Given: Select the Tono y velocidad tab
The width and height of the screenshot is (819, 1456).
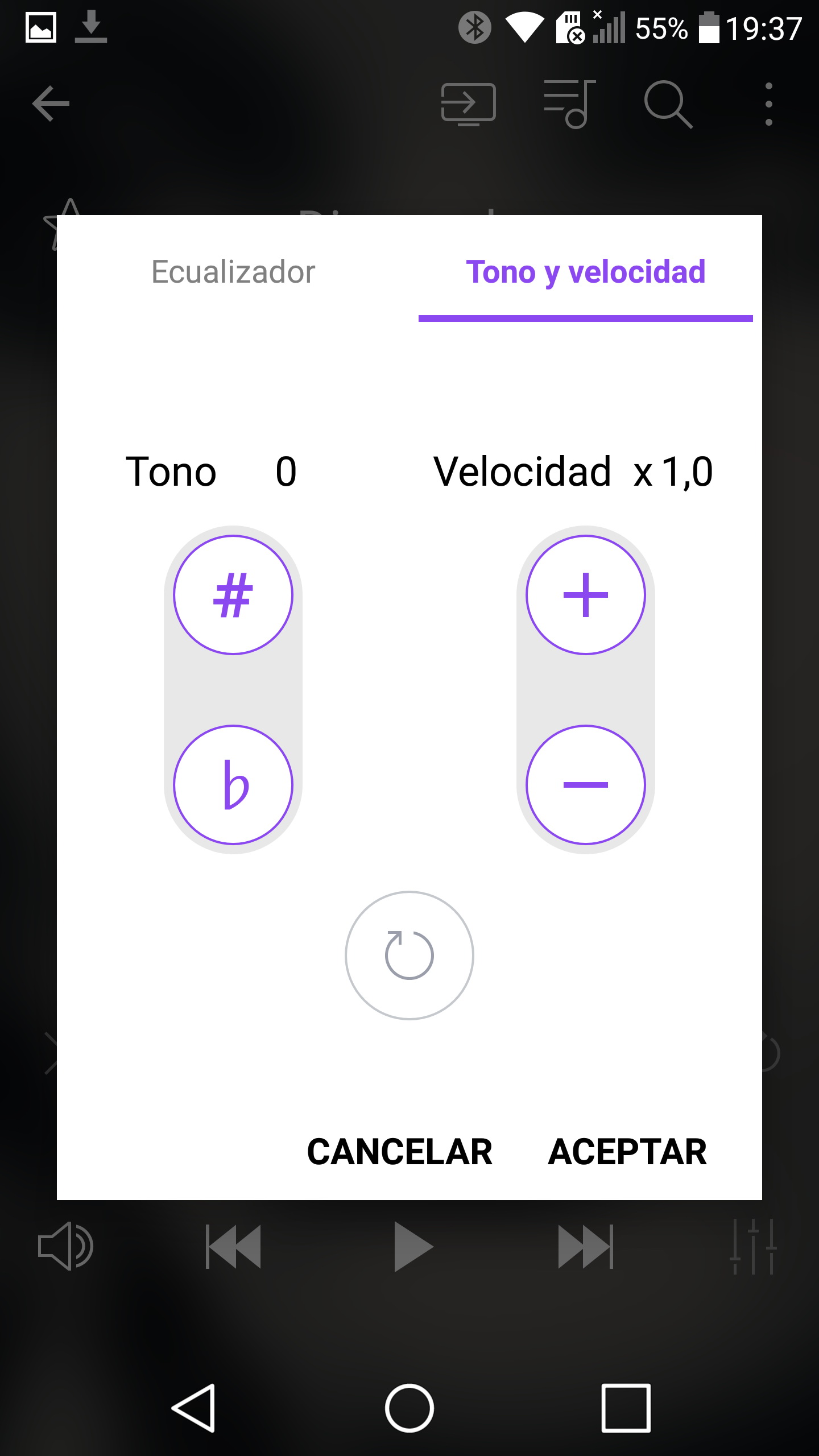Looking at the screenshot, I should (x=585, y=272).
